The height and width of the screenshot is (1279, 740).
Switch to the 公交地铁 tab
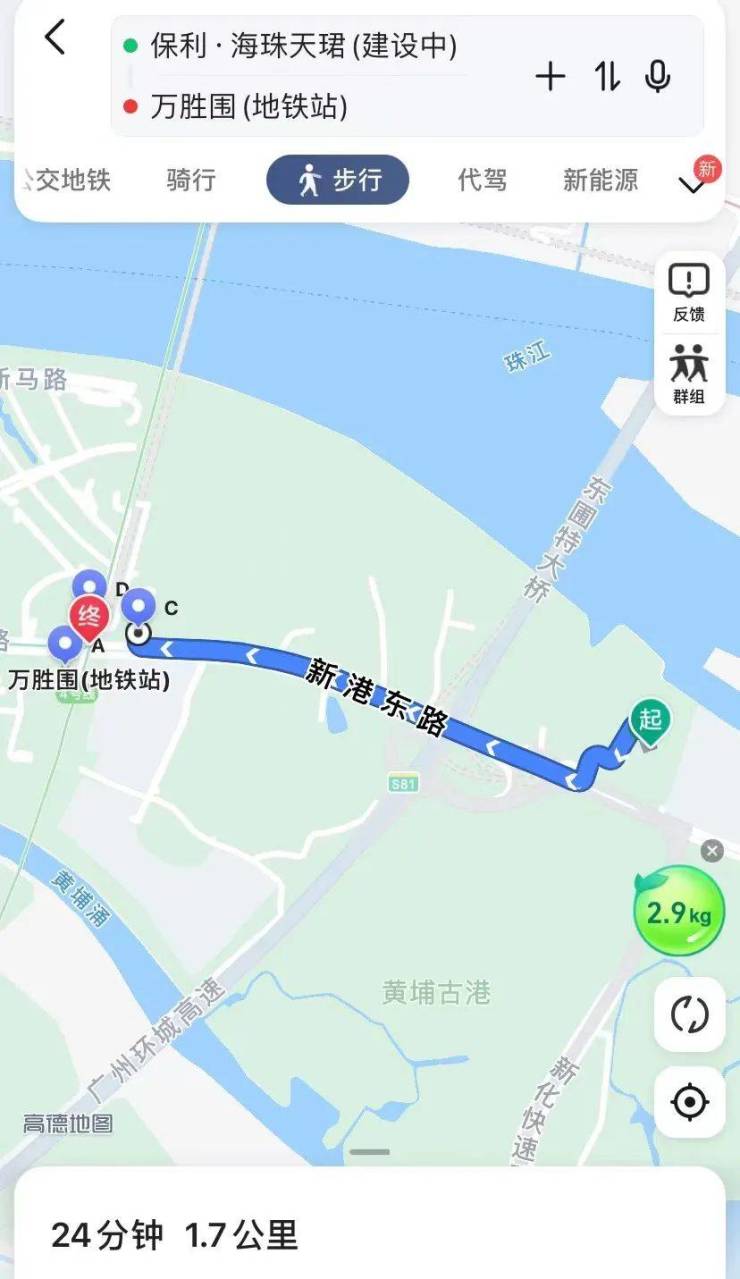pos(70,180)
